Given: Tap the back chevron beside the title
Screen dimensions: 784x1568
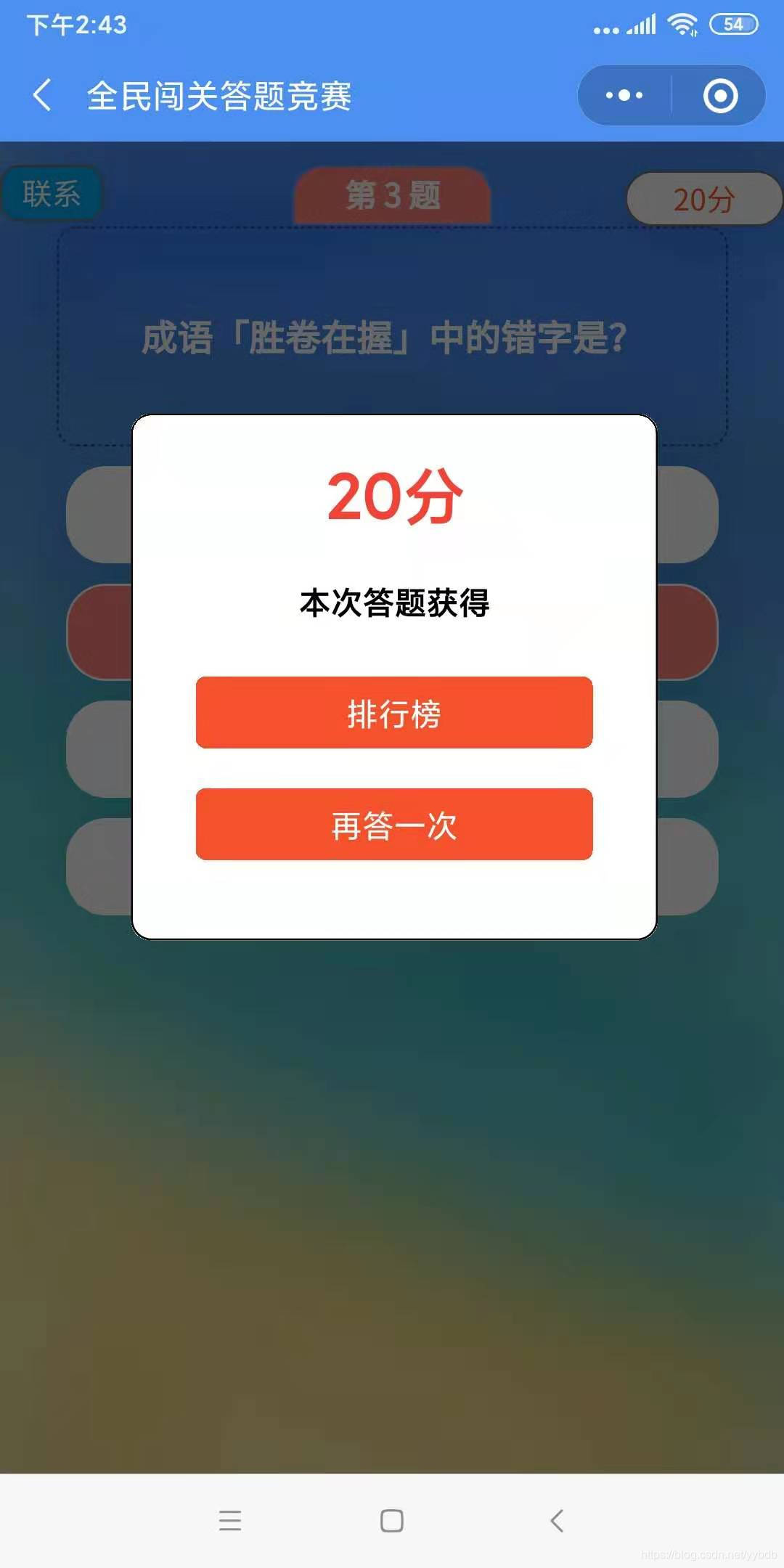Looking at the screenshot, I should (41, 97).
